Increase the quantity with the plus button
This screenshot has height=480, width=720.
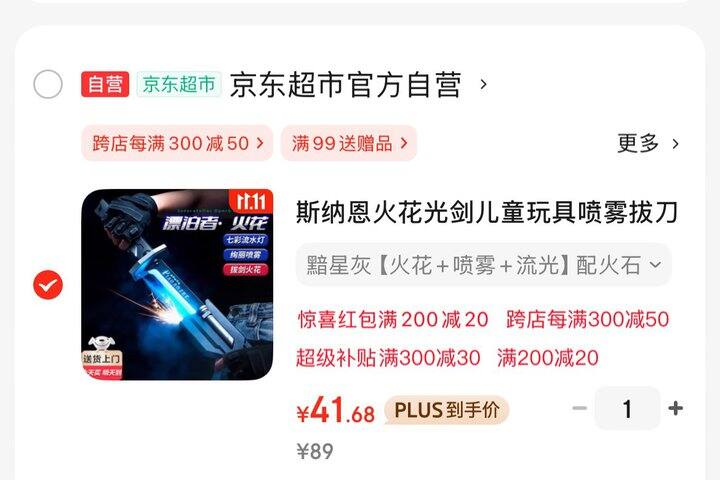[676, 408]
